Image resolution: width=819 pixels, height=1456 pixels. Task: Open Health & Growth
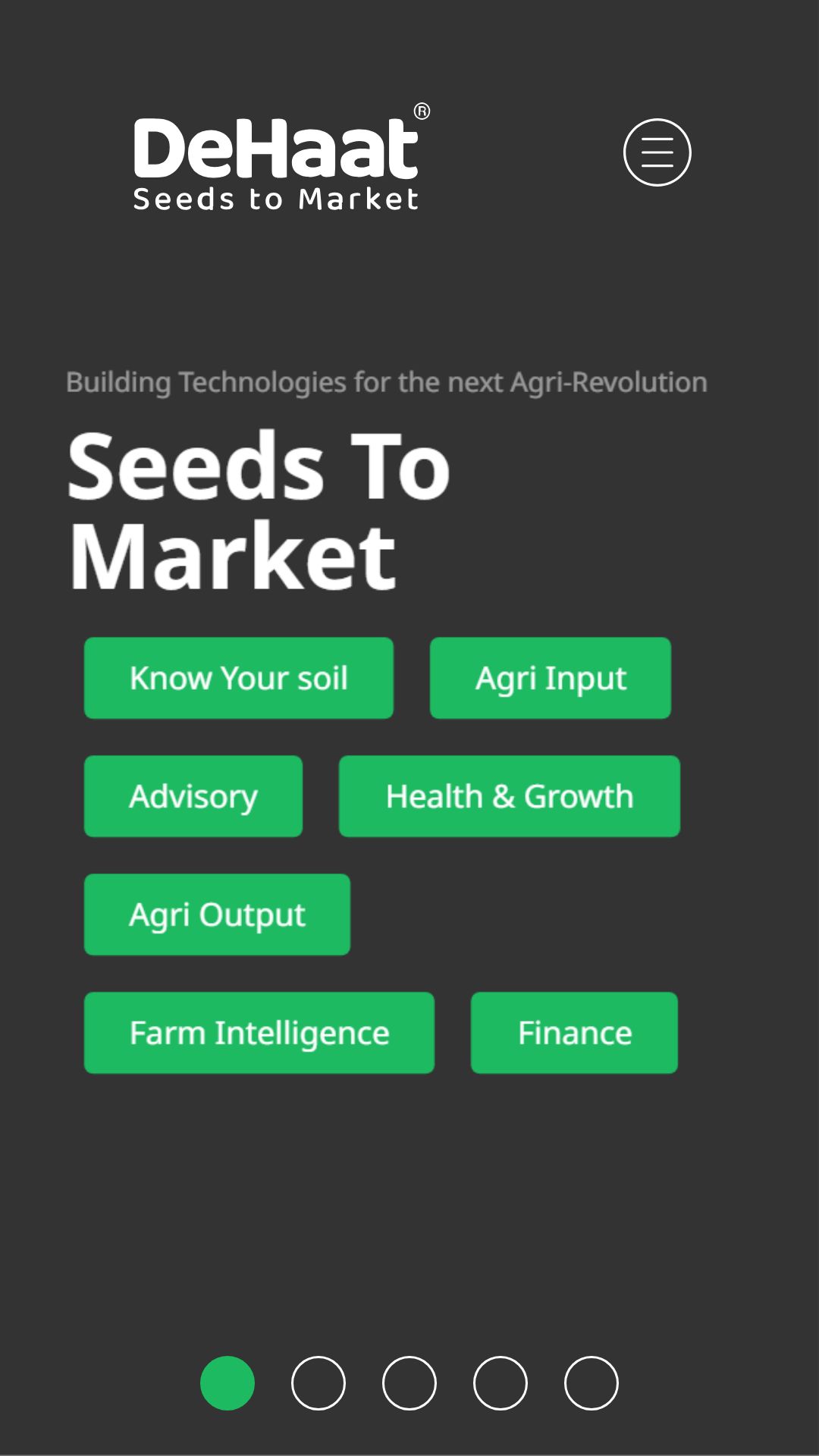click(509, 796)
